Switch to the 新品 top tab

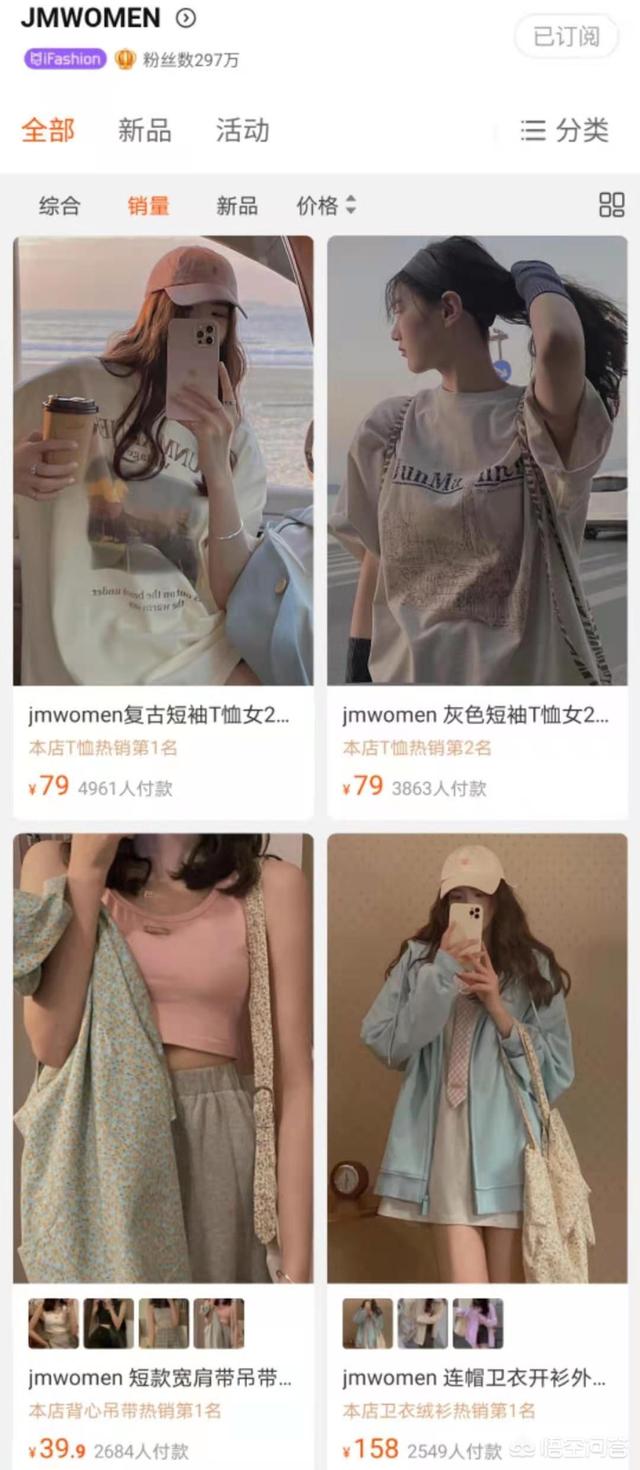click(x=145, y=130)
